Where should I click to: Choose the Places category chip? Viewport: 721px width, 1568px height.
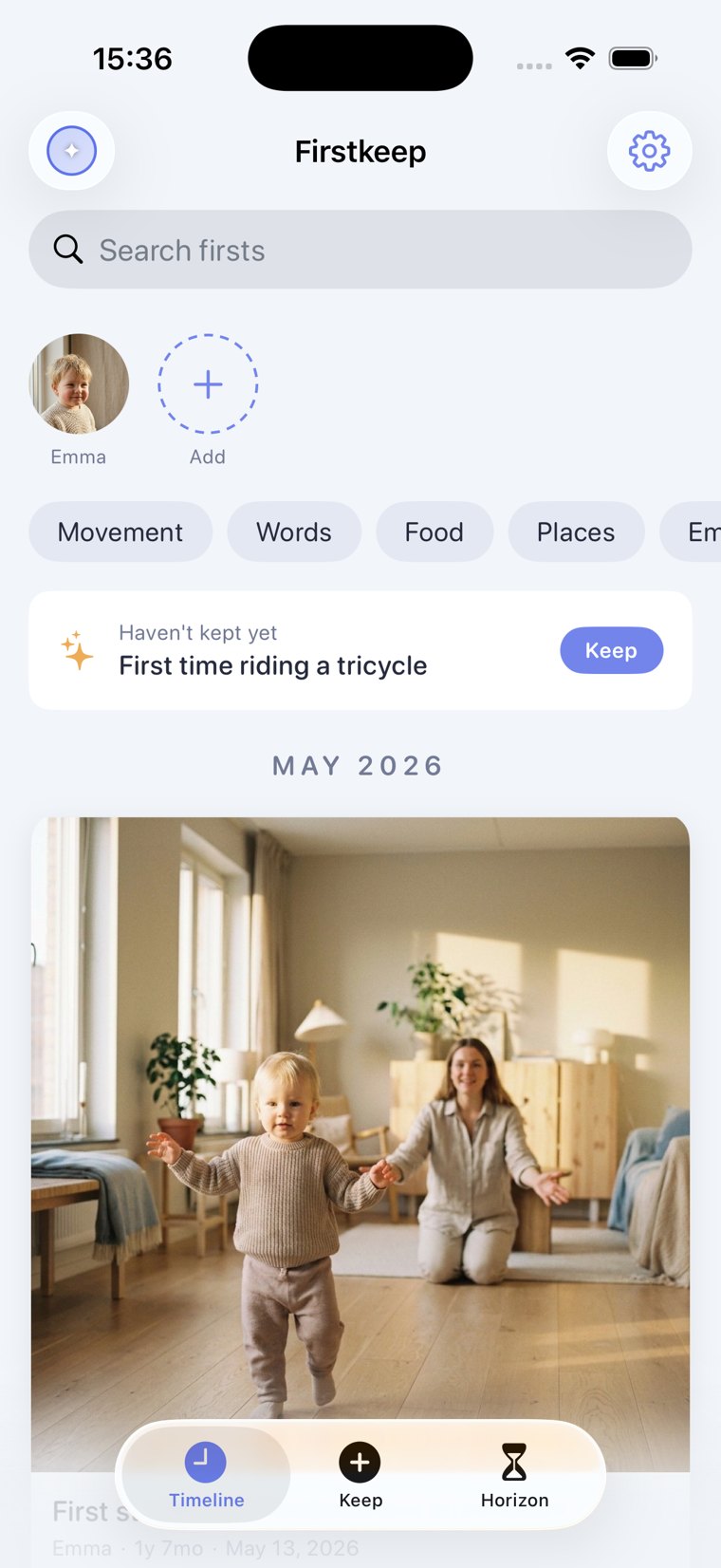point(576,532)
